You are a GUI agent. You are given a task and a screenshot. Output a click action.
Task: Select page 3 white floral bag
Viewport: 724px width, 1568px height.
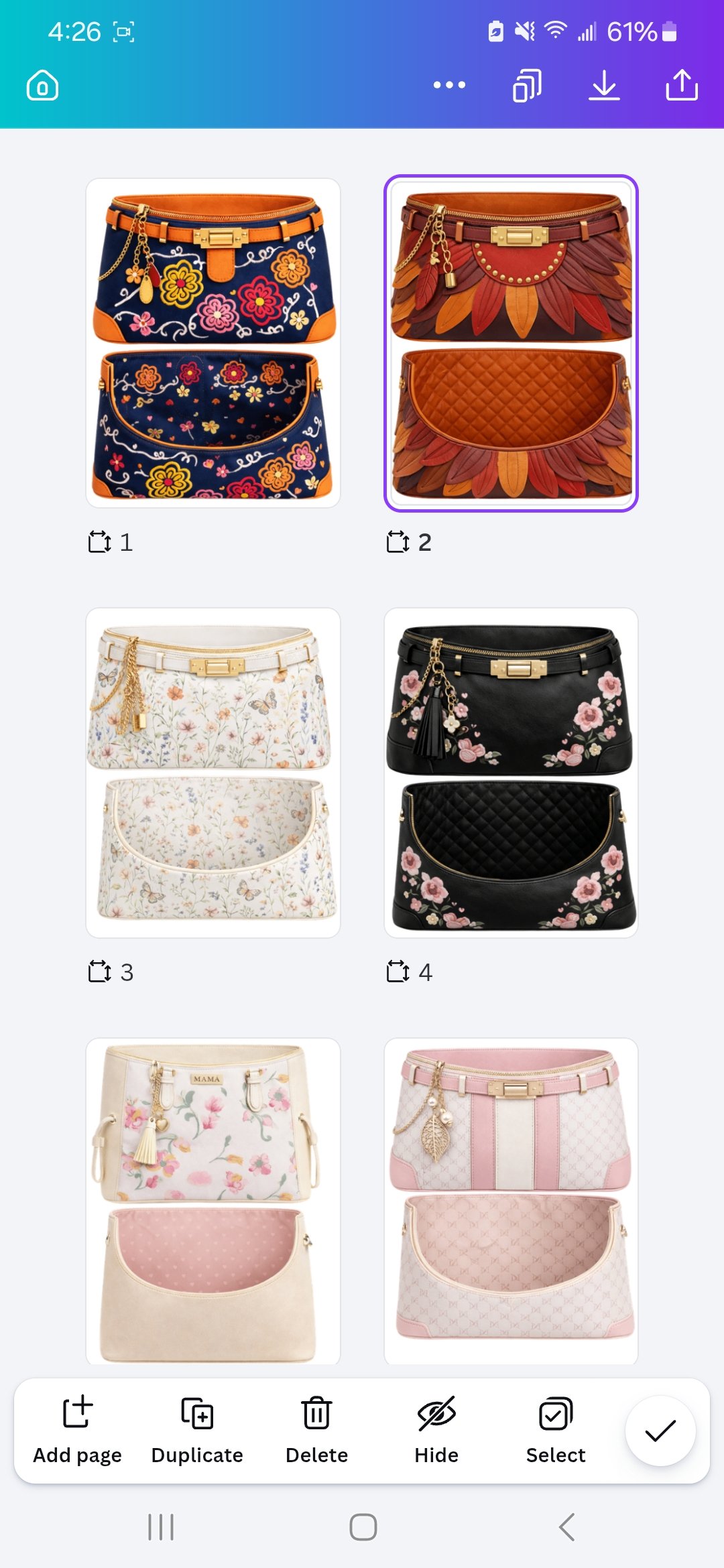click(x=213, y=773)
